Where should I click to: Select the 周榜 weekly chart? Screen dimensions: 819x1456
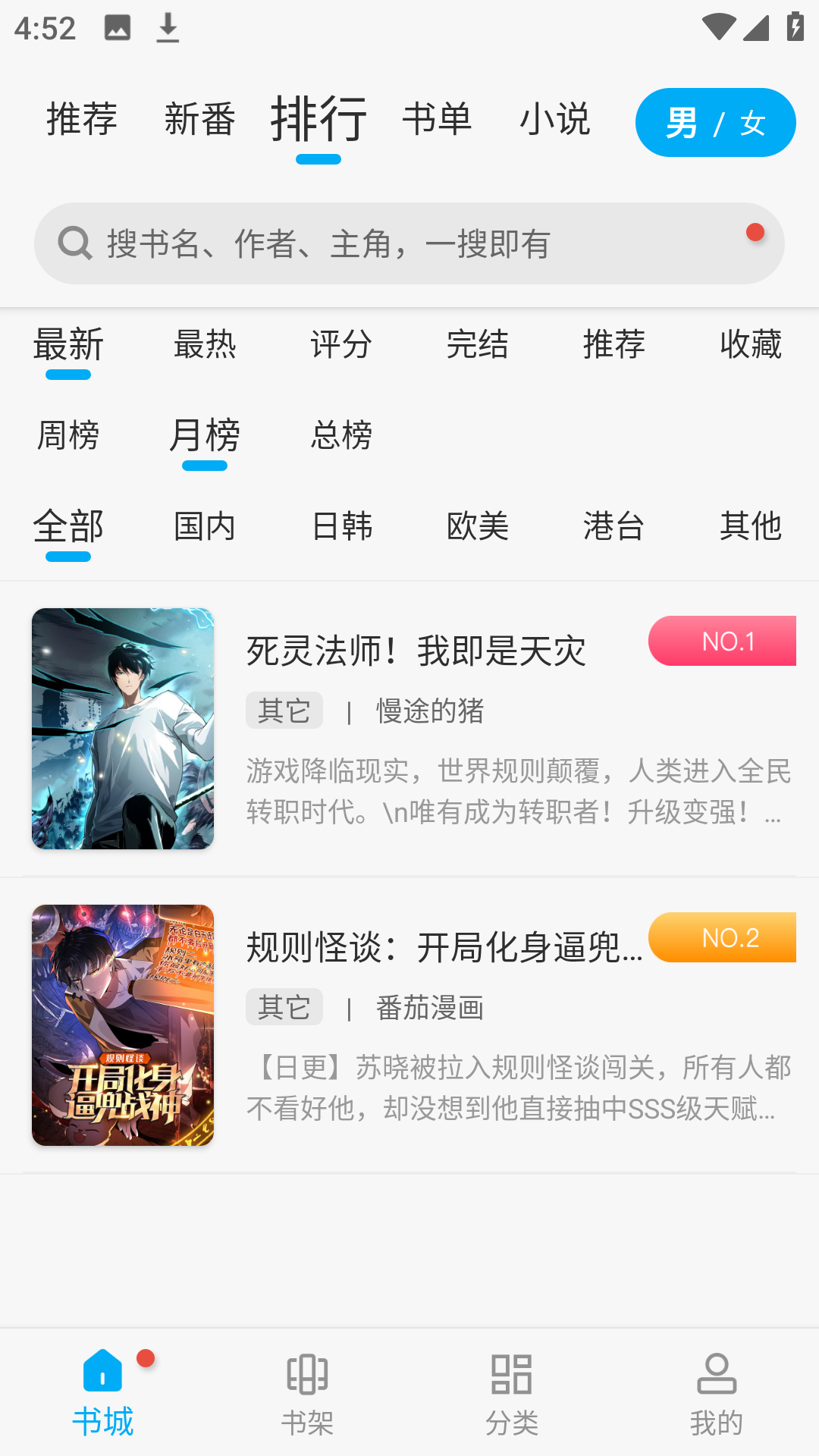[x=68, y=436]
